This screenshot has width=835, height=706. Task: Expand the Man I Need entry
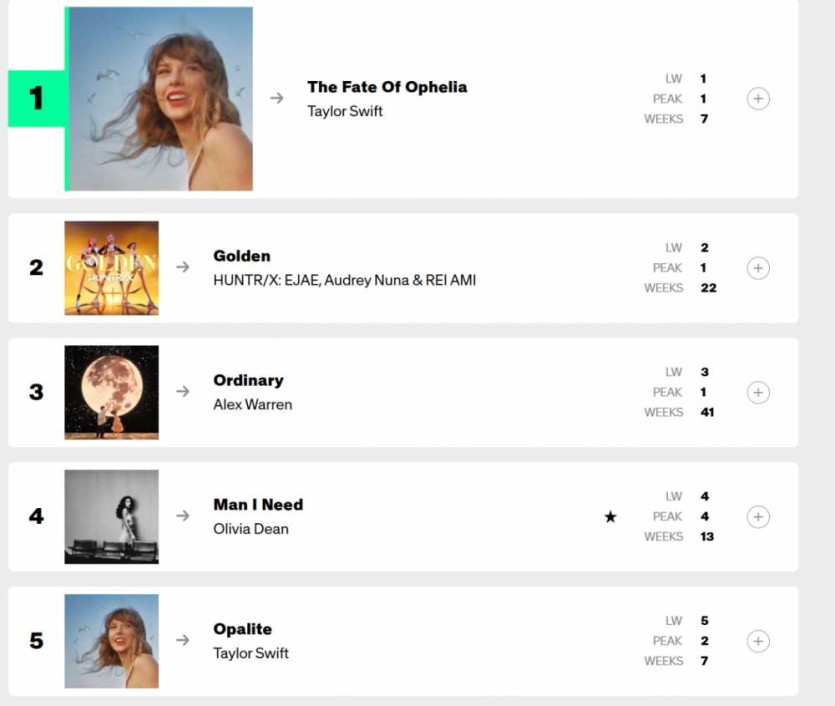pyautogui.click(x=758, y=517)
